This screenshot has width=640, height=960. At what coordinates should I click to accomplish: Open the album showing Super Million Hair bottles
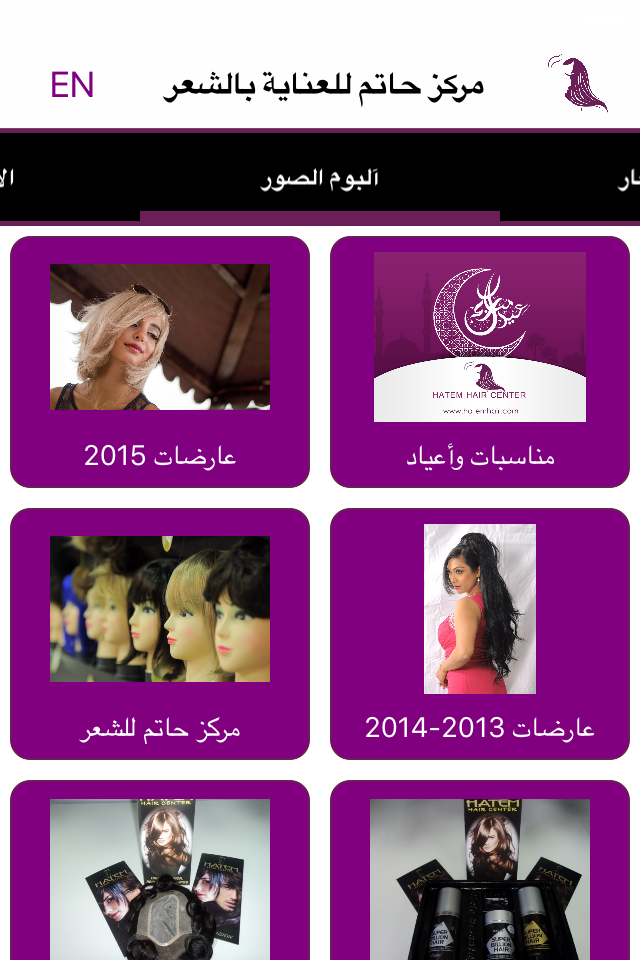480,870
